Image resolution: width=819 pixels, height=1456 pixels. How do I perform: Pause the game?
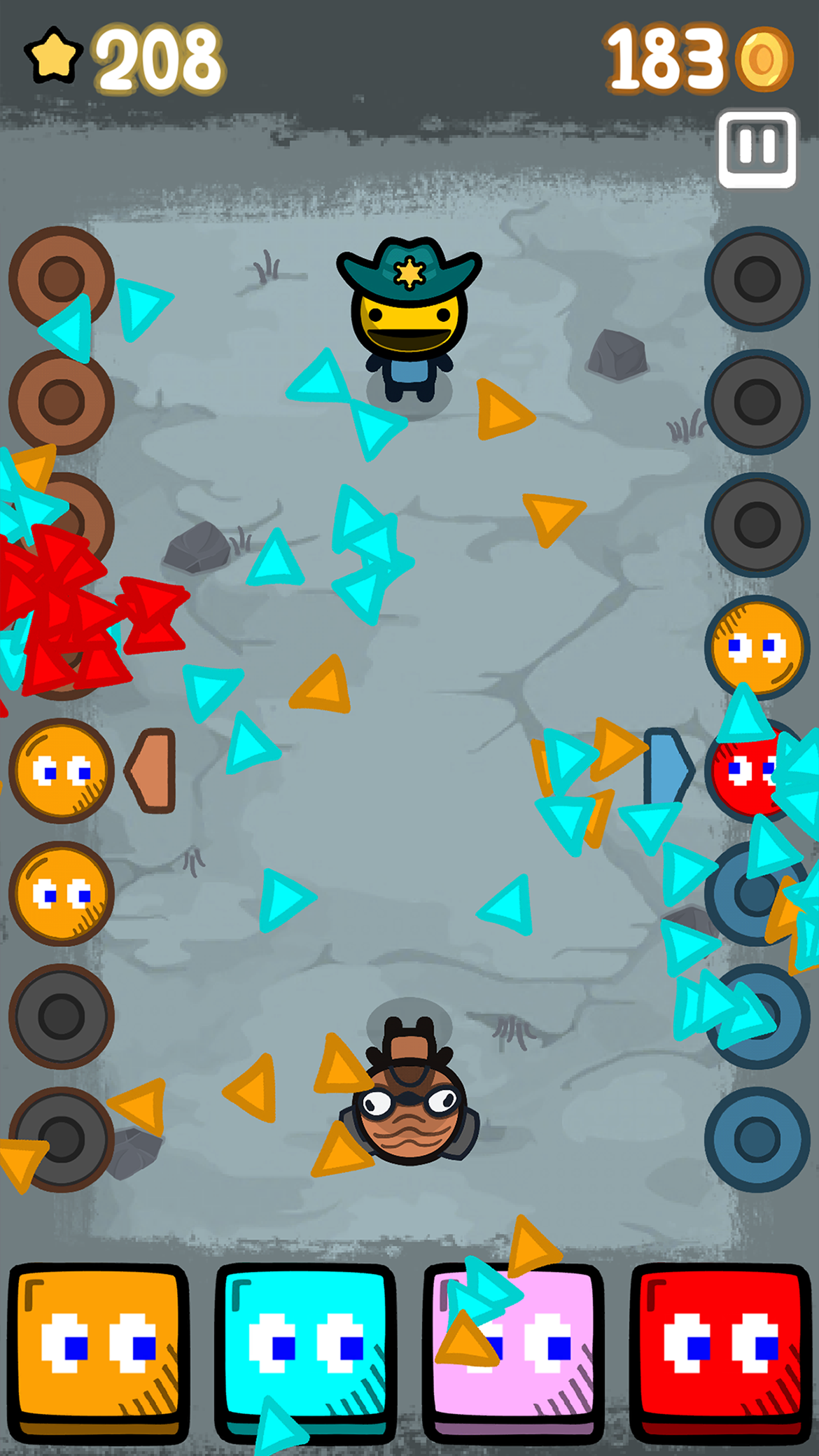click(x=757, y=148)
